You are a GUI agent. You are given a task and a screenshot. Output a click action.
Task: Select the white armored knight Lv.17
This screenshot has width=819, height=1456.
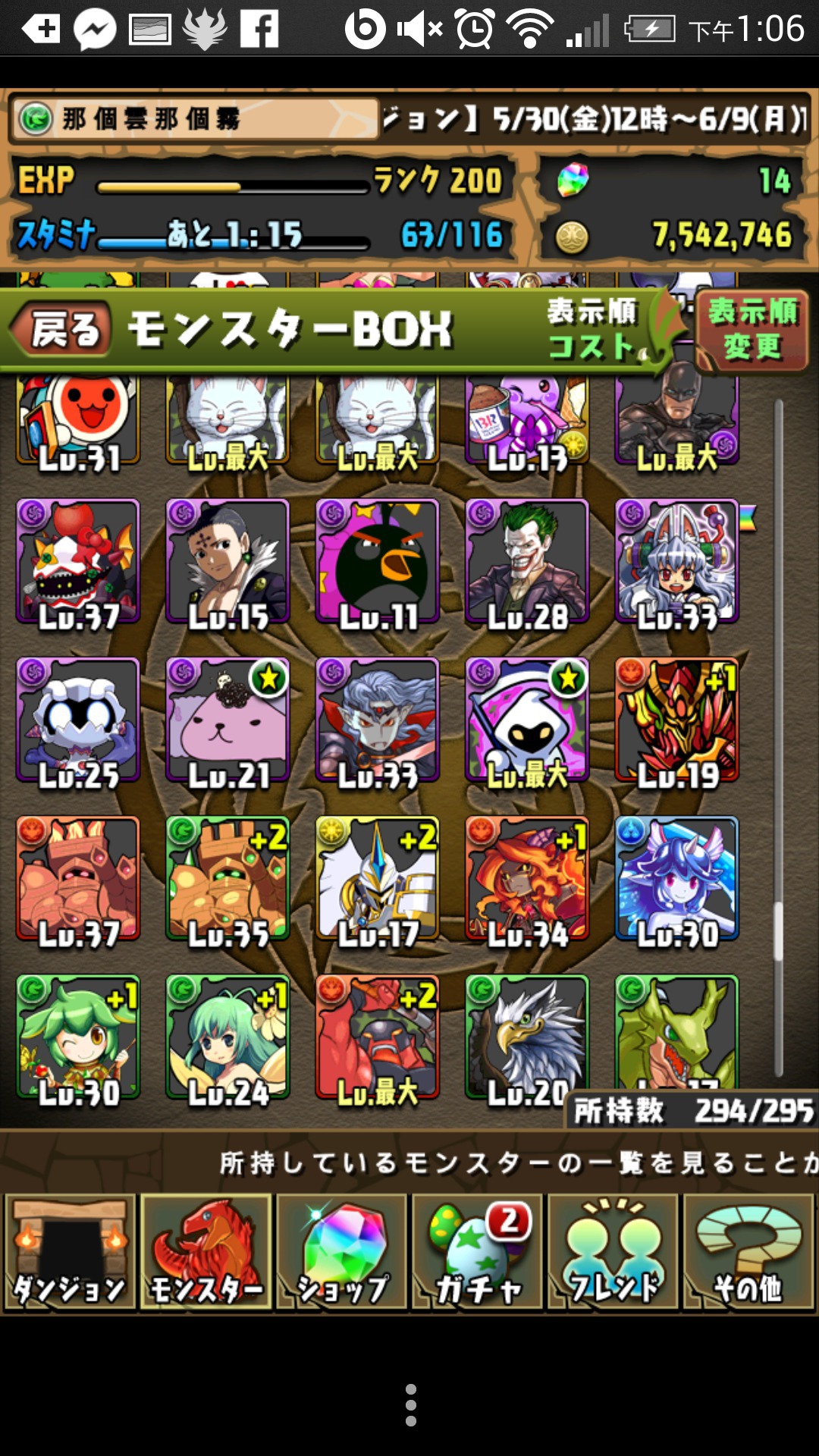pyautogui.click(x=378, y=880)
